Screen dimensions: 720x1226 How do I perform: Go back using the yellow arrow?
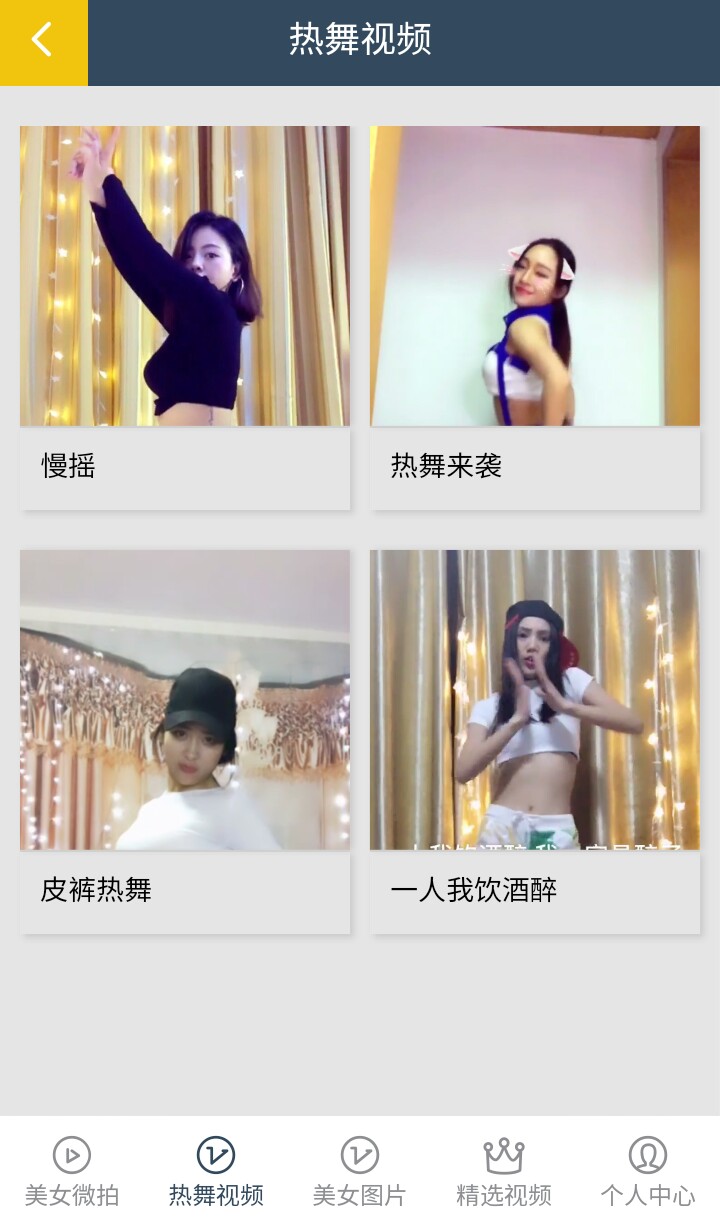pyautogui.click(x=43, y=42)
